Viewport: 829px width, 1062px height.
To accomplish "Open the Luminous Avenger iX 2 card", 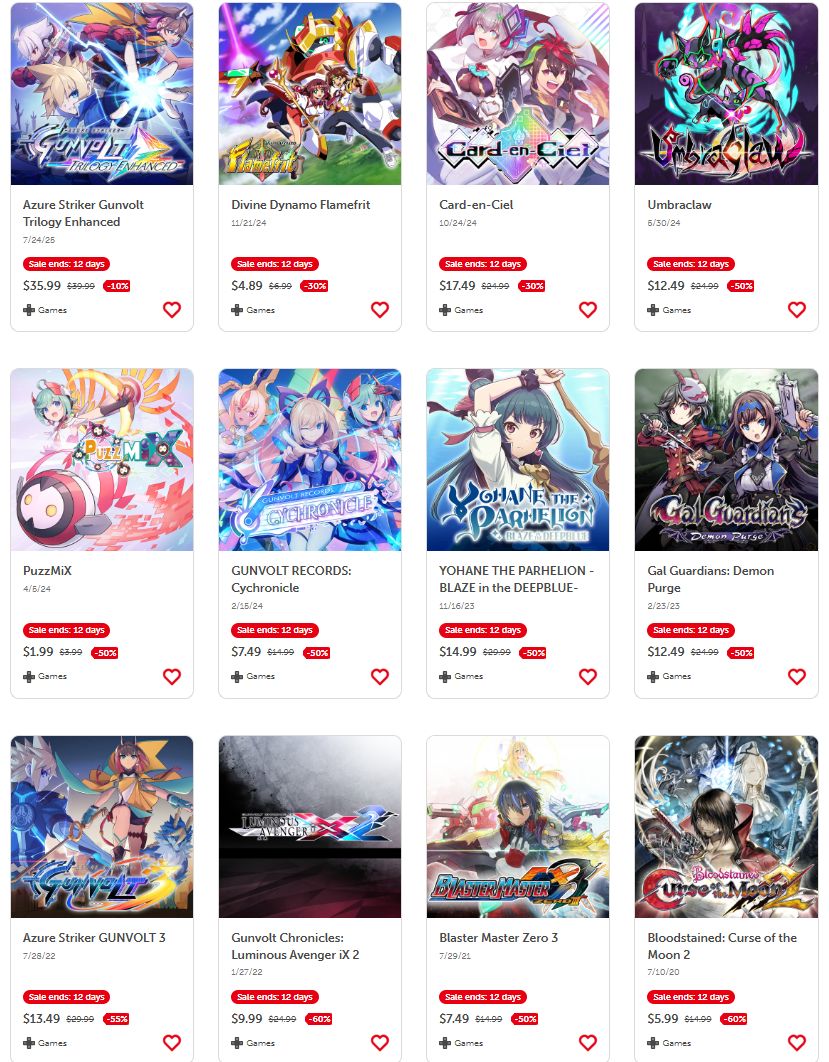I will (x=309, y=827).
